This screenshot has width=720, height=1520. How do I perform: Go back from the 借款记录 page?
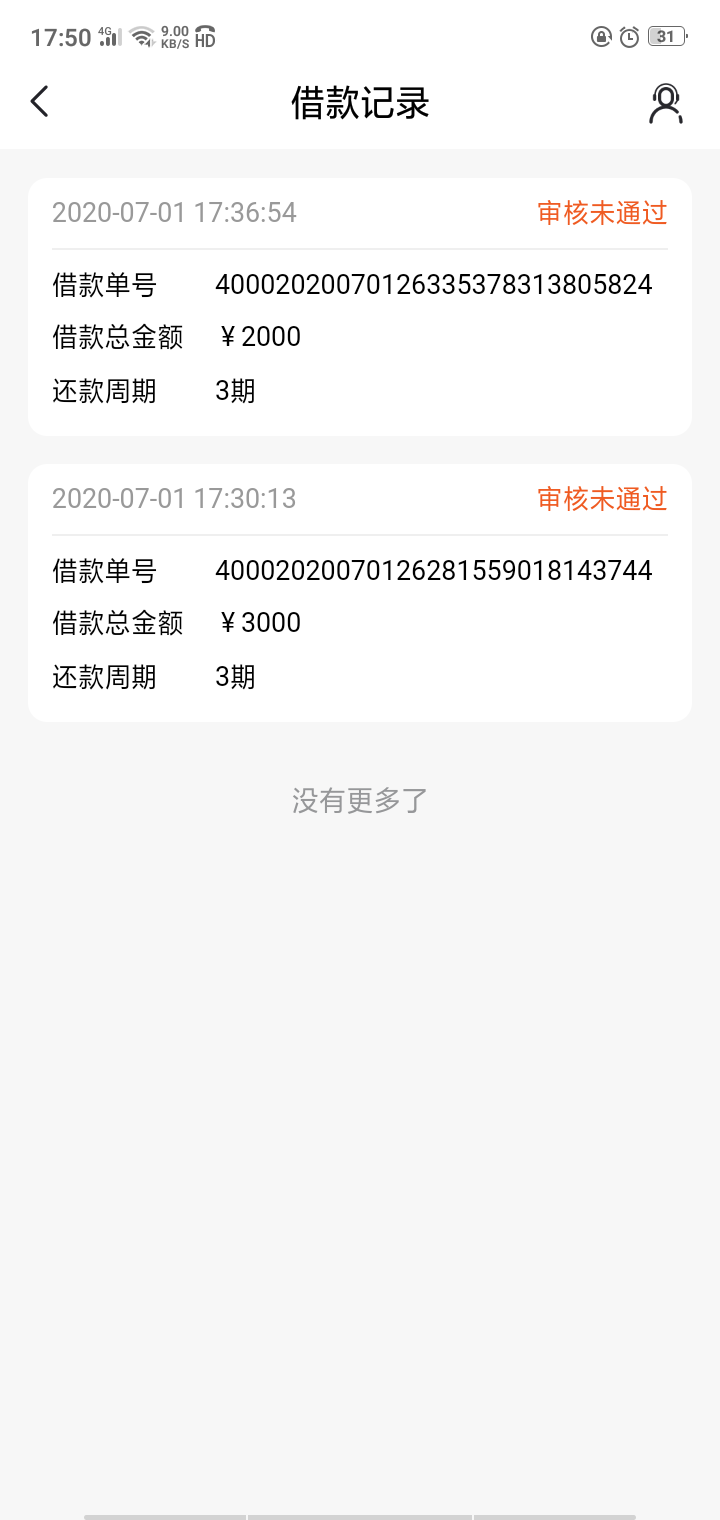pos(39,102)
